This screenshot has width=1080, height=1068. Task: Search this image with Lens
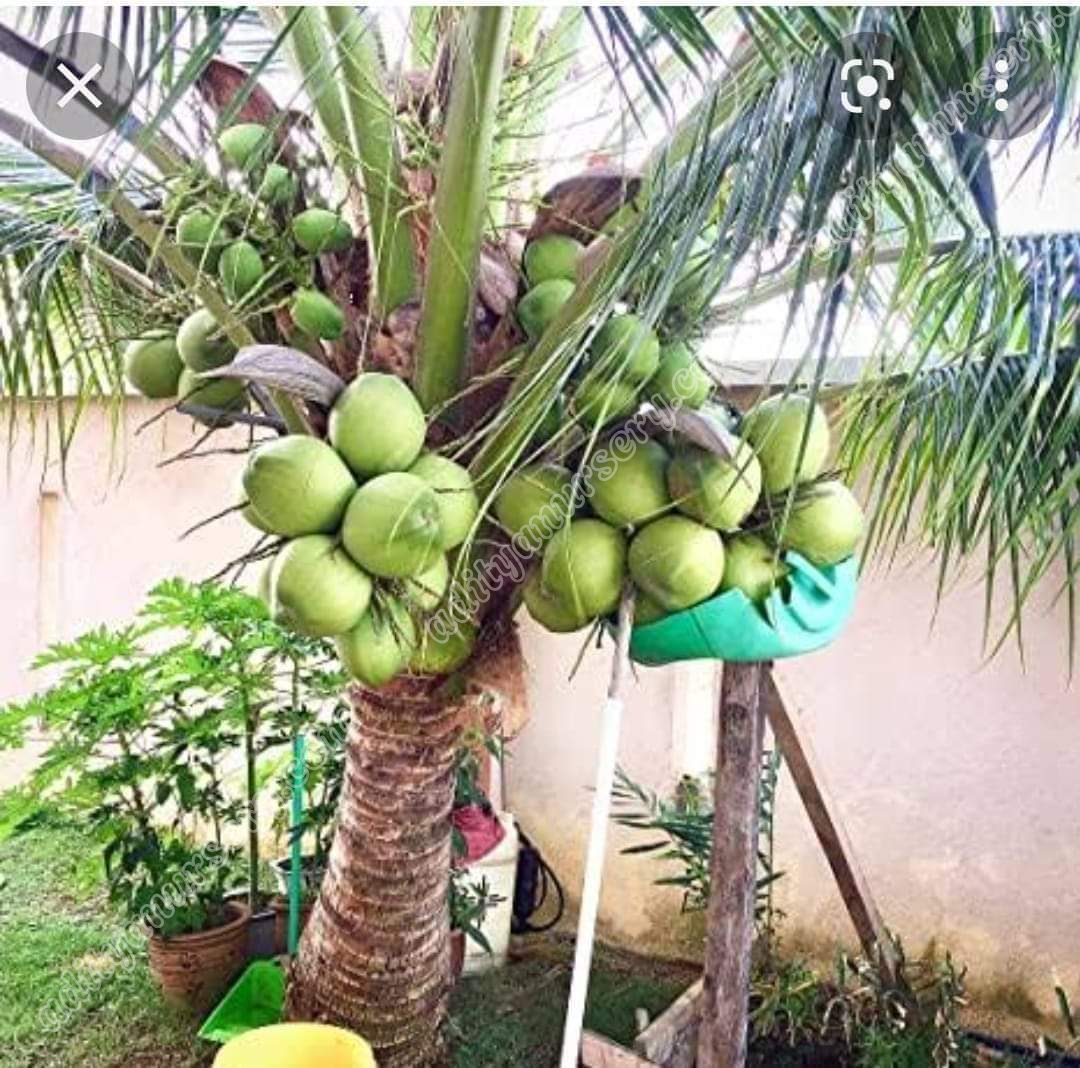[x=866, y=86]
